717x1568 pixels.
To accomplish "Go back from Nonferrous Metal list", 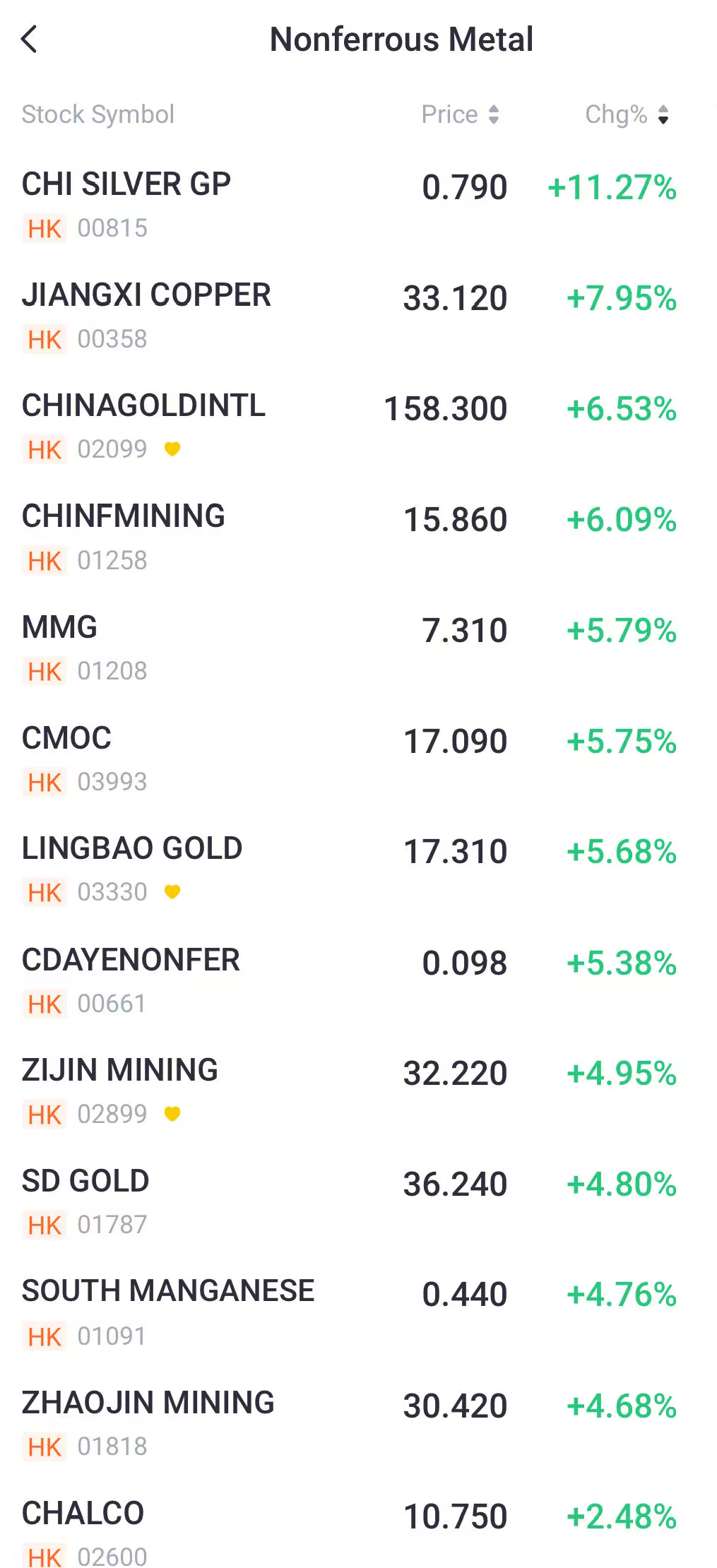I will coord(30,40).
